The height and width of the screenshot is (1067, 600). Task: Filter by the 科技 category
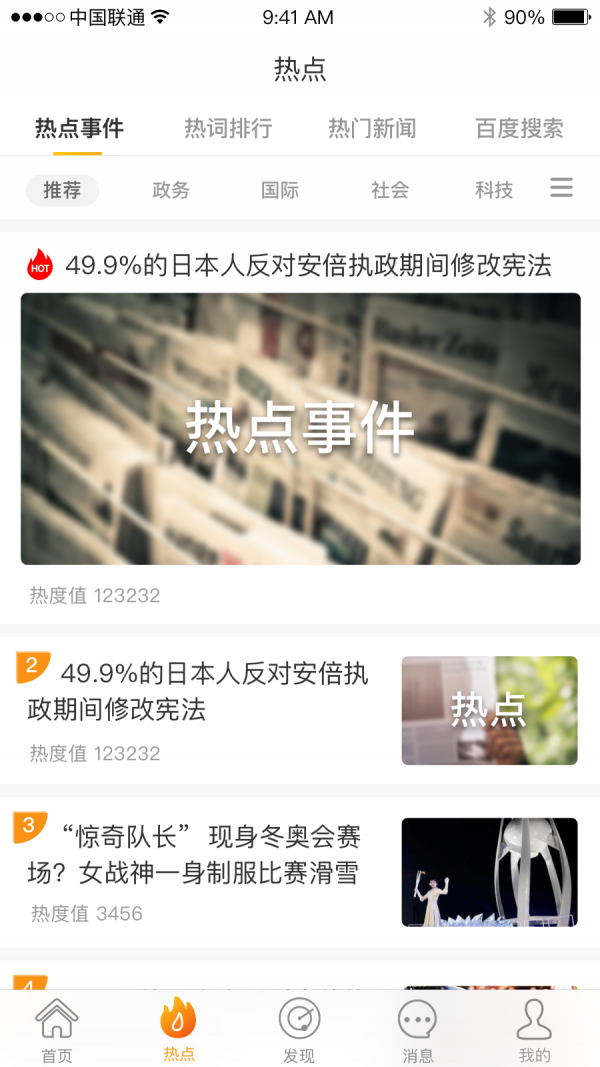[x=494, y=190]
